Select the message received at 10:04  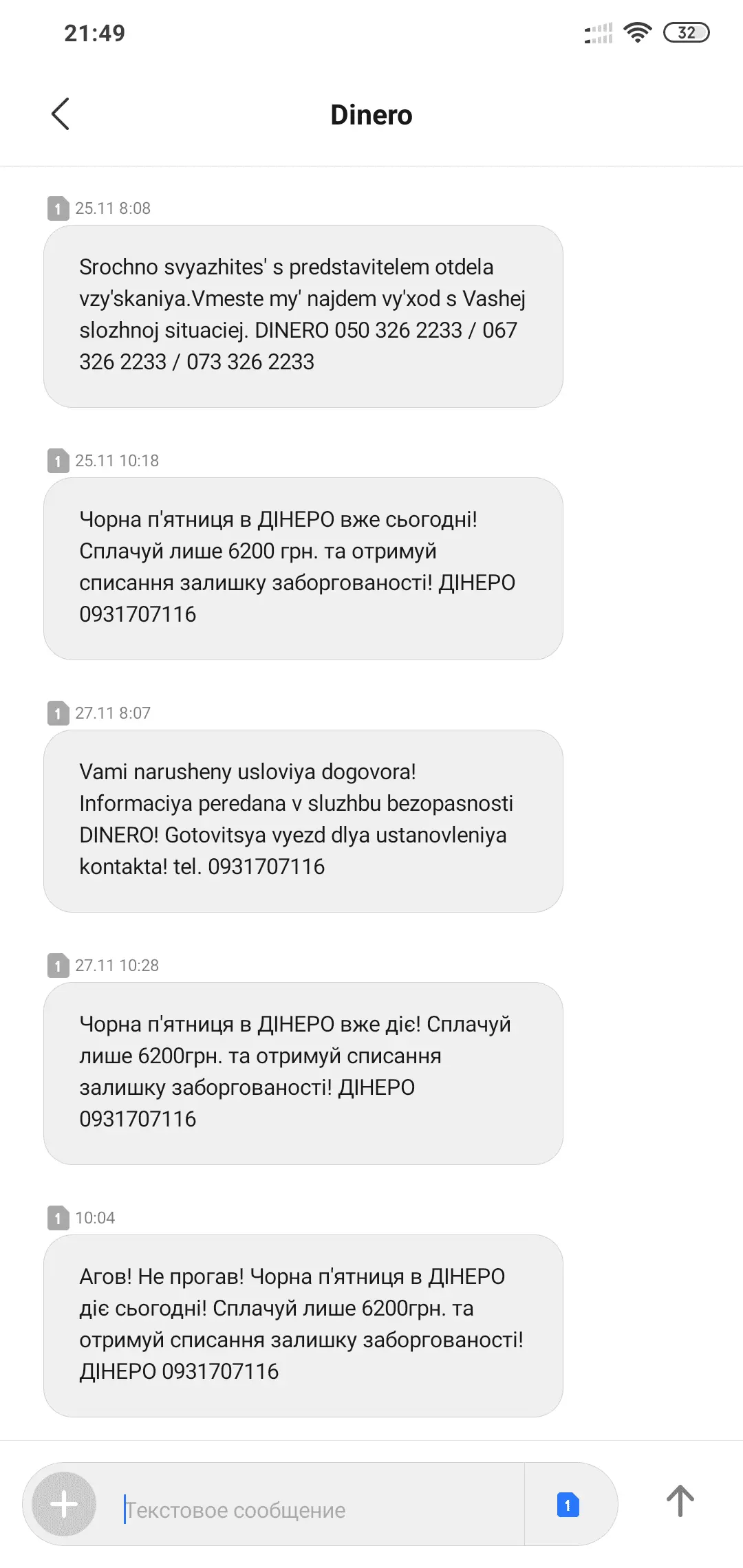pos(303,1325)
